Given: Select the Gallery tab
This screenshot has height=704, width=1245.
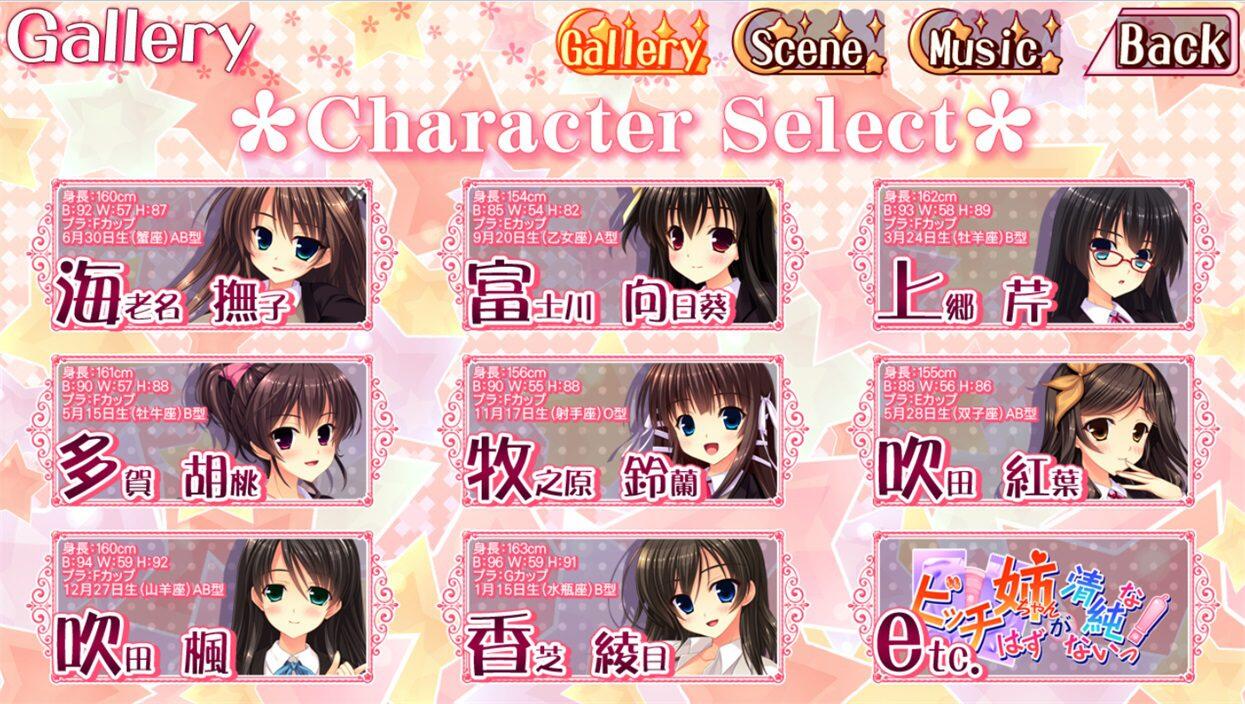Looking at the screenshot, I should coord(632,46).
